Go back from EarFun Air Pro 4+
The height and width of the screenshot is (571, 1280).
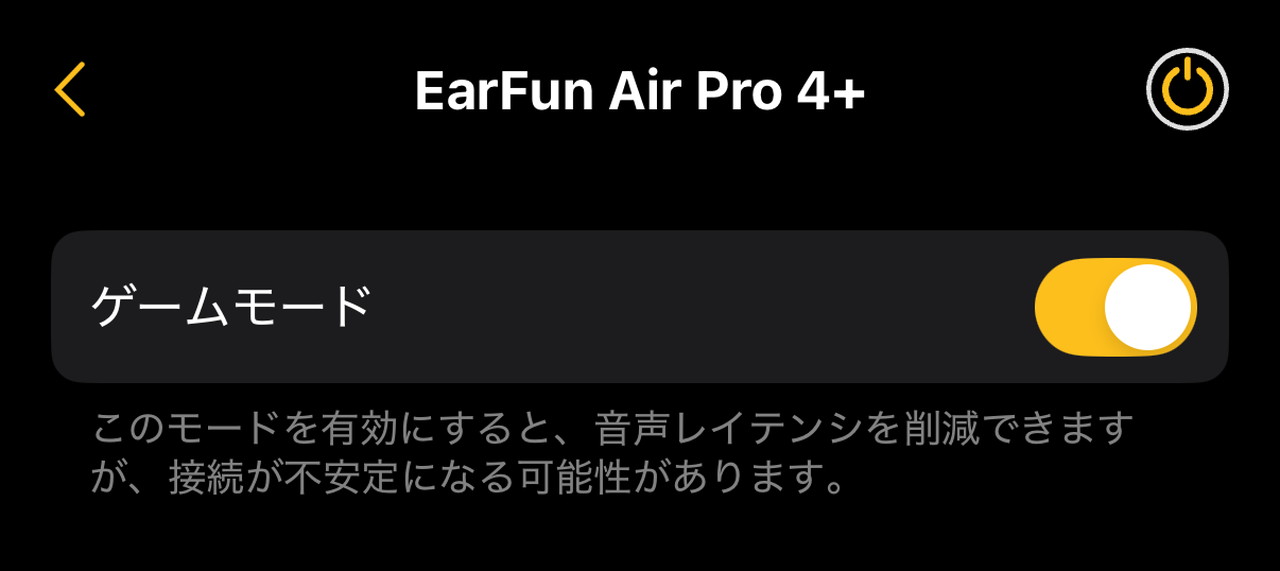70,90
